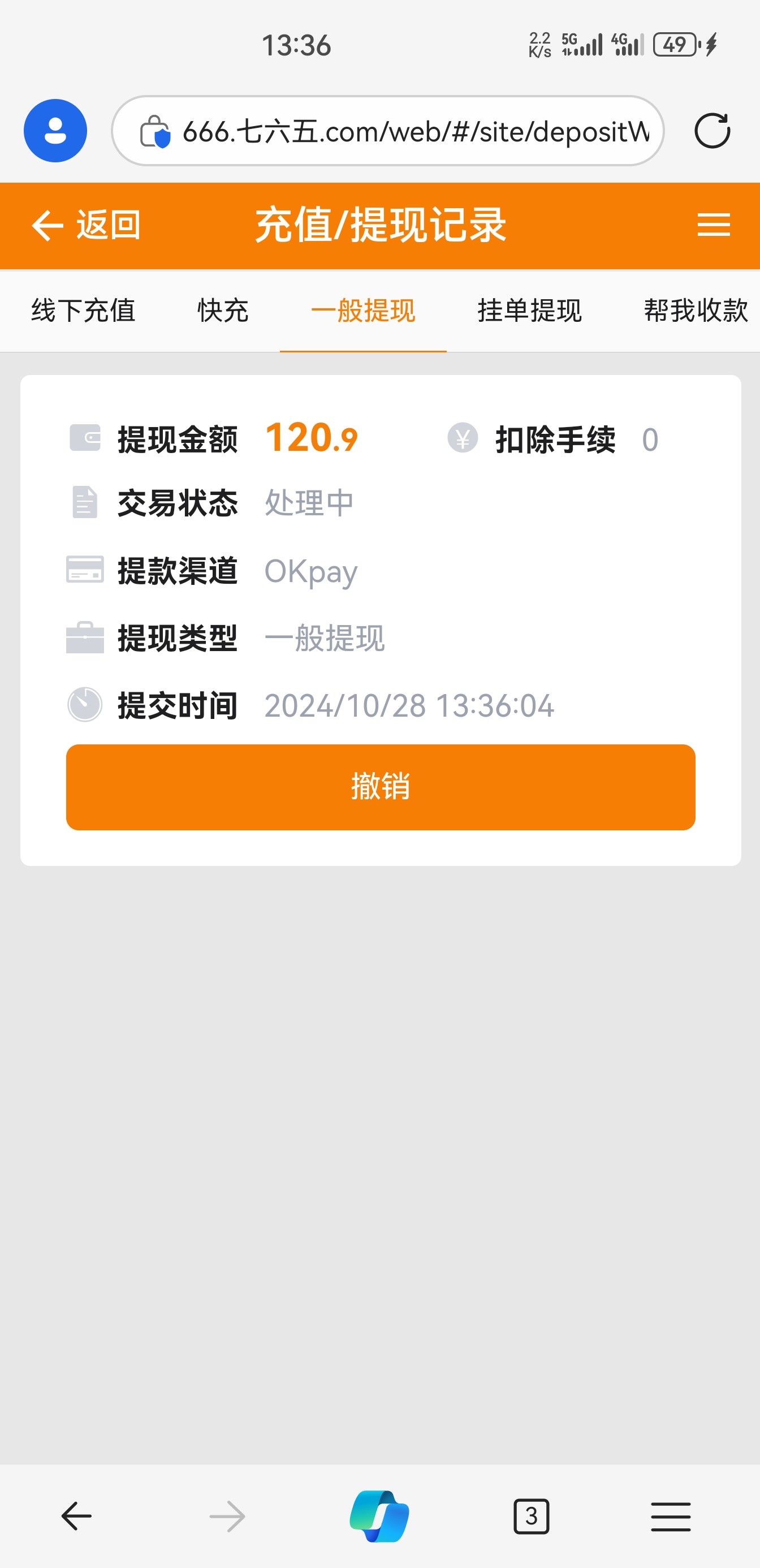Screen dimensions: 760x1568
Task: Open the 帮我收款 tab
Action: 696,311
